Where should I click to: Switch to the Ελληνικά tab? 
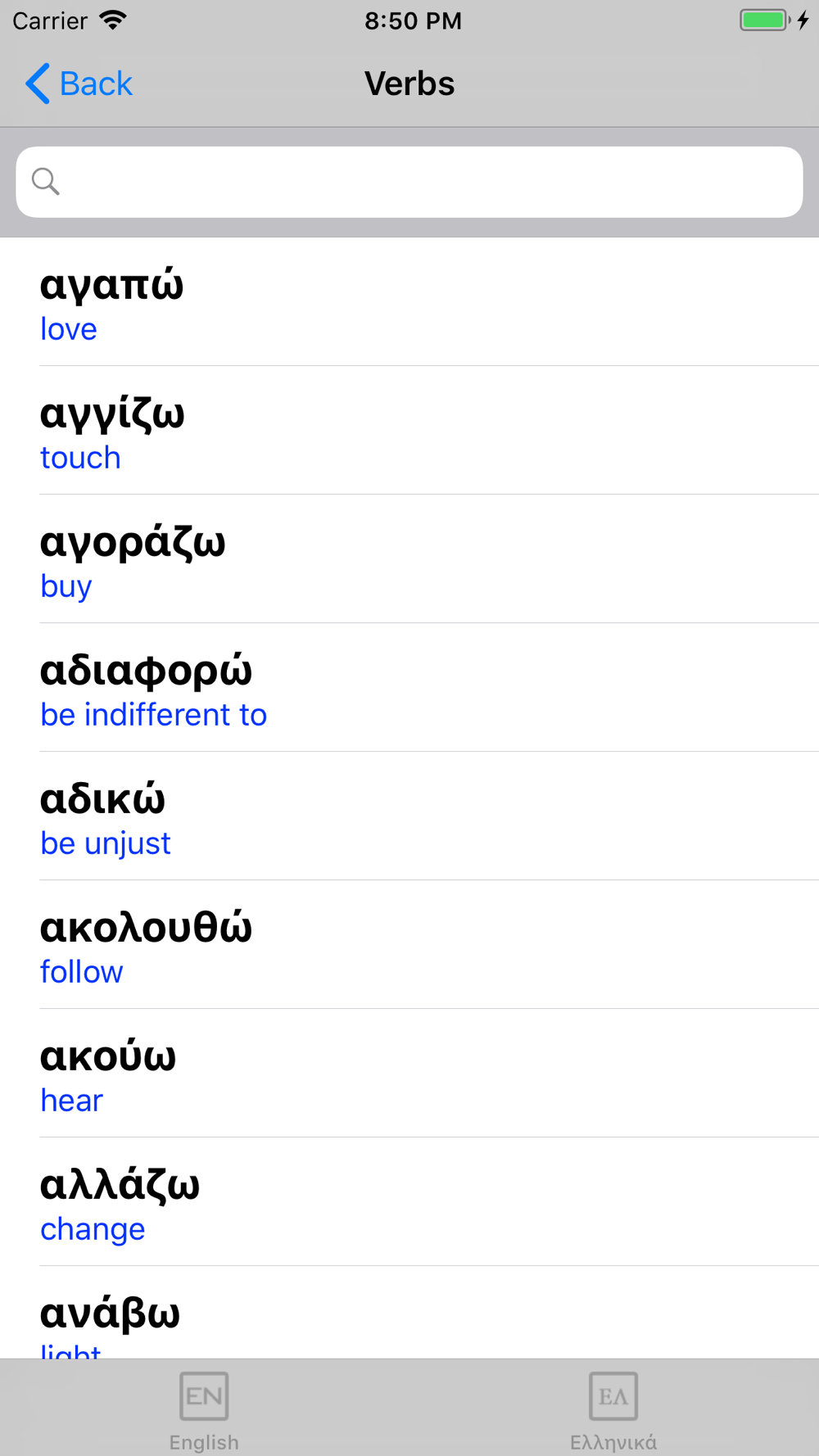613,1410
